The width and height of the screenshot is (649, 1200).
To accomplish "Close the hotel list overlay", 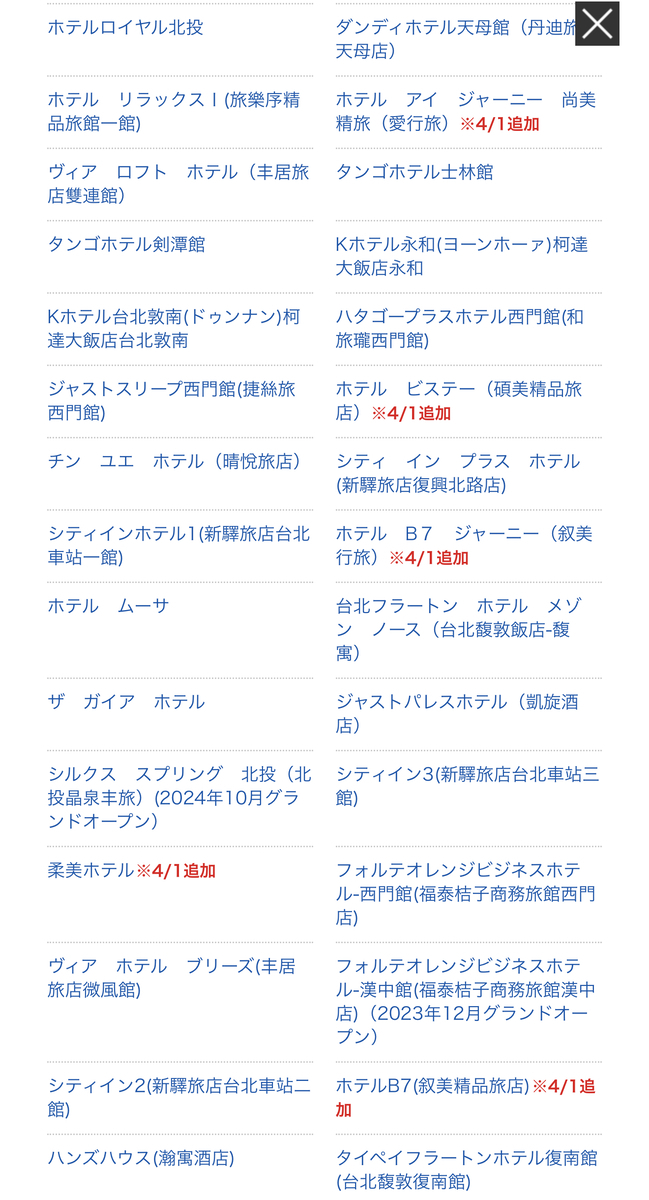I will pyautogui.click(x=597, y=24).
